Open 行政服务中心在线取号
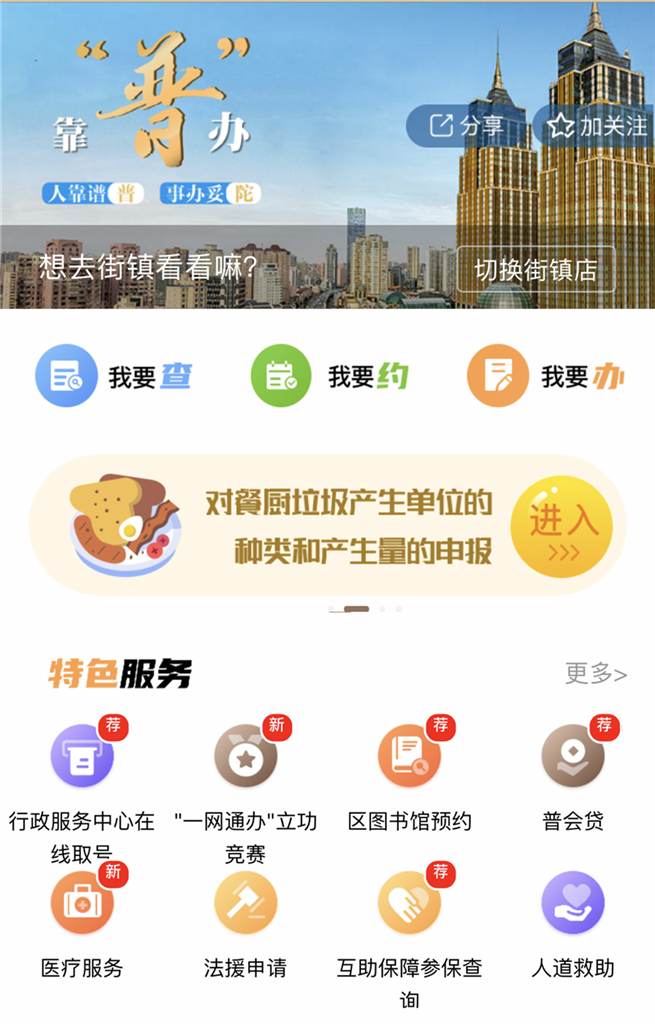The width and height of the screenshot is (655, 1024). point(82,757)
